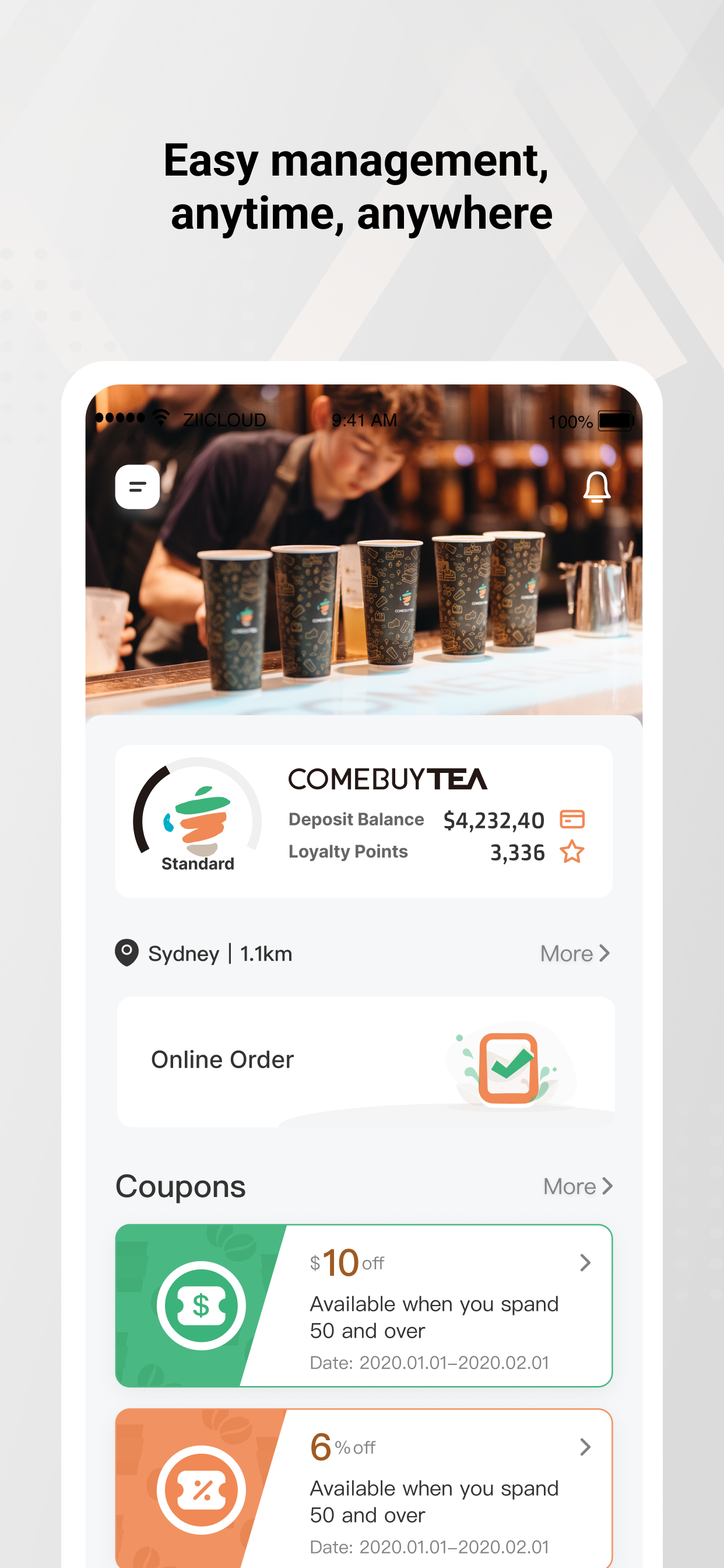Select the location pin icon beside Sydney

click(x=126, y=953)
